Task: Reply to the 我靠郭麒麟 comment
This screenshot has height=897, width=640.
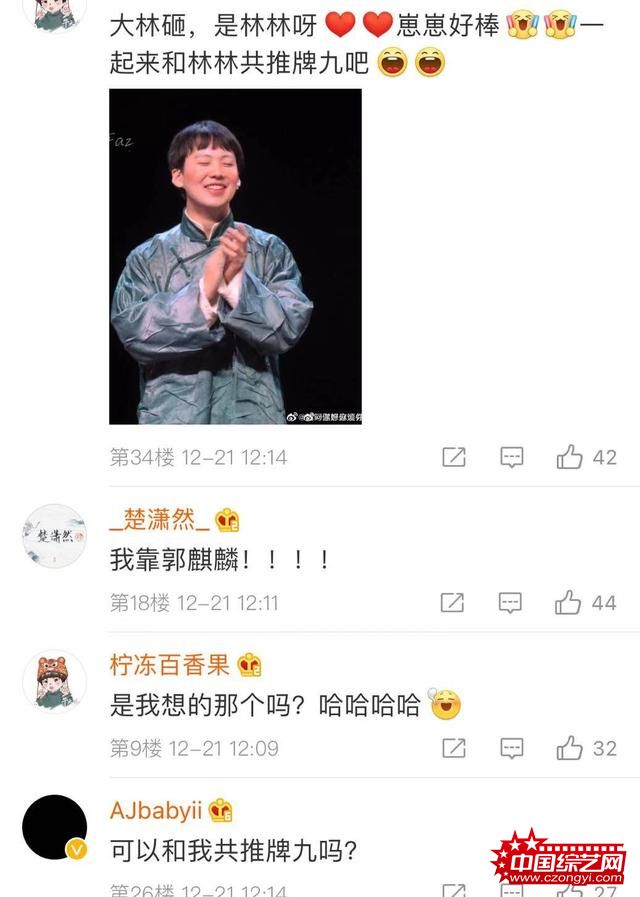Action: click(510, 602)
